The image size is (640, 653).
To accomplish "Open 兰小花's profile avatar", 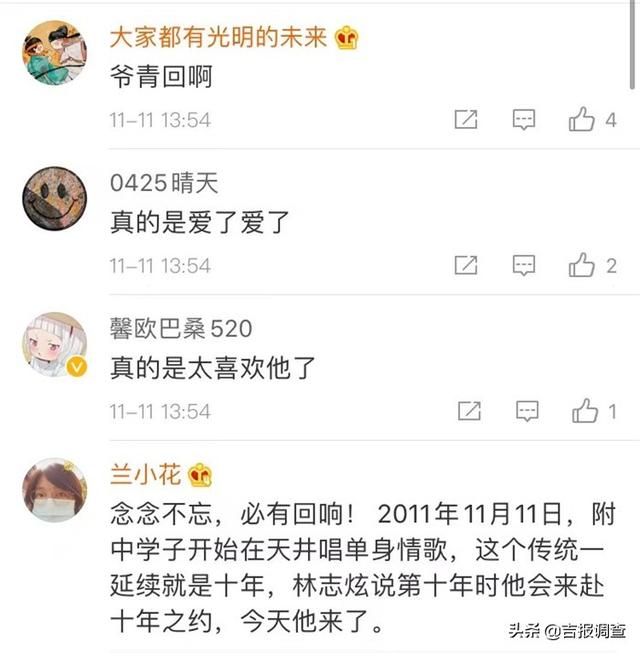I will pyautogui.click(x=54, y=492).
